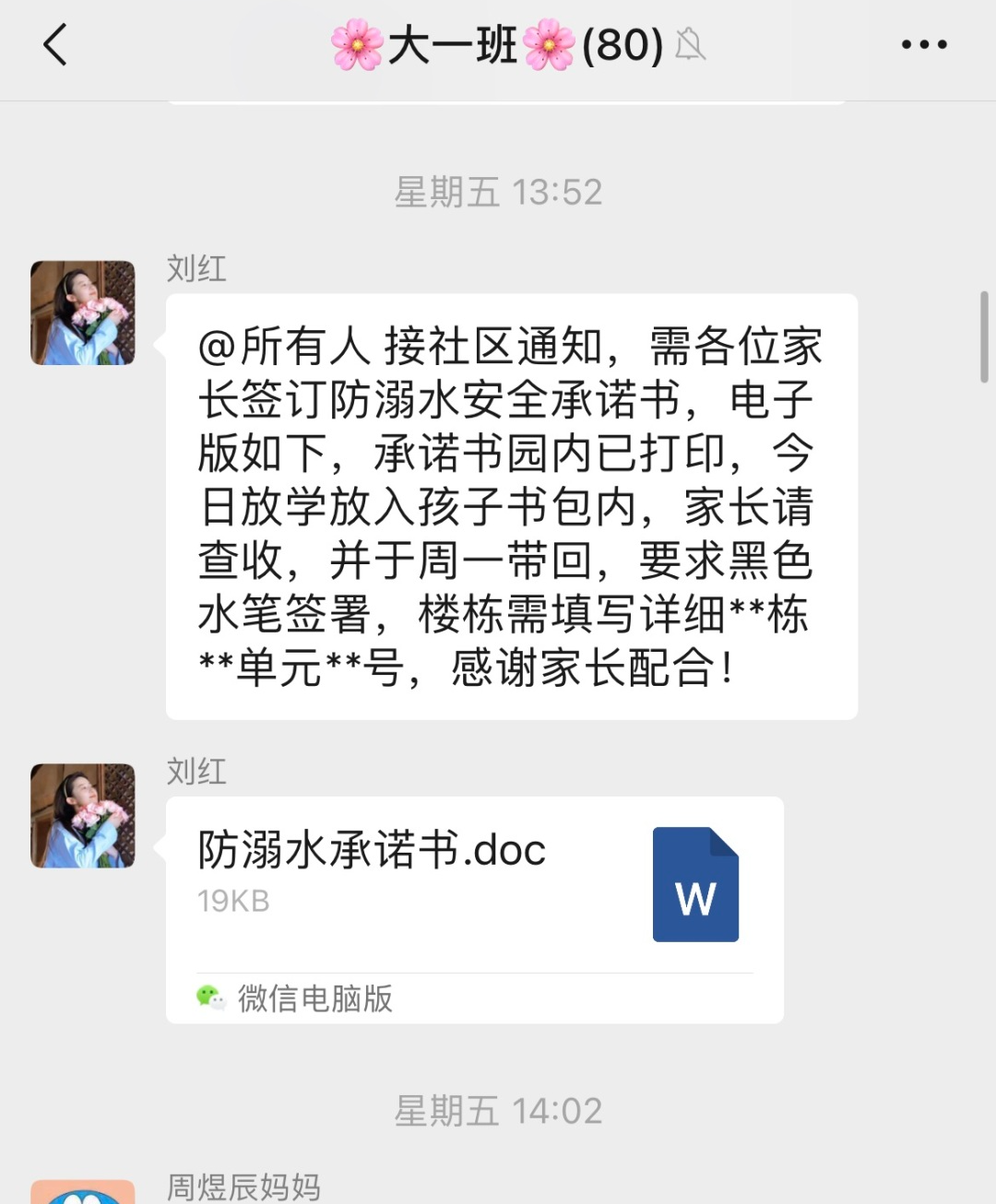996x1204 pixels.
Task: Tap the 星期五 13:52 timestamp
Action: click(498, 192)
